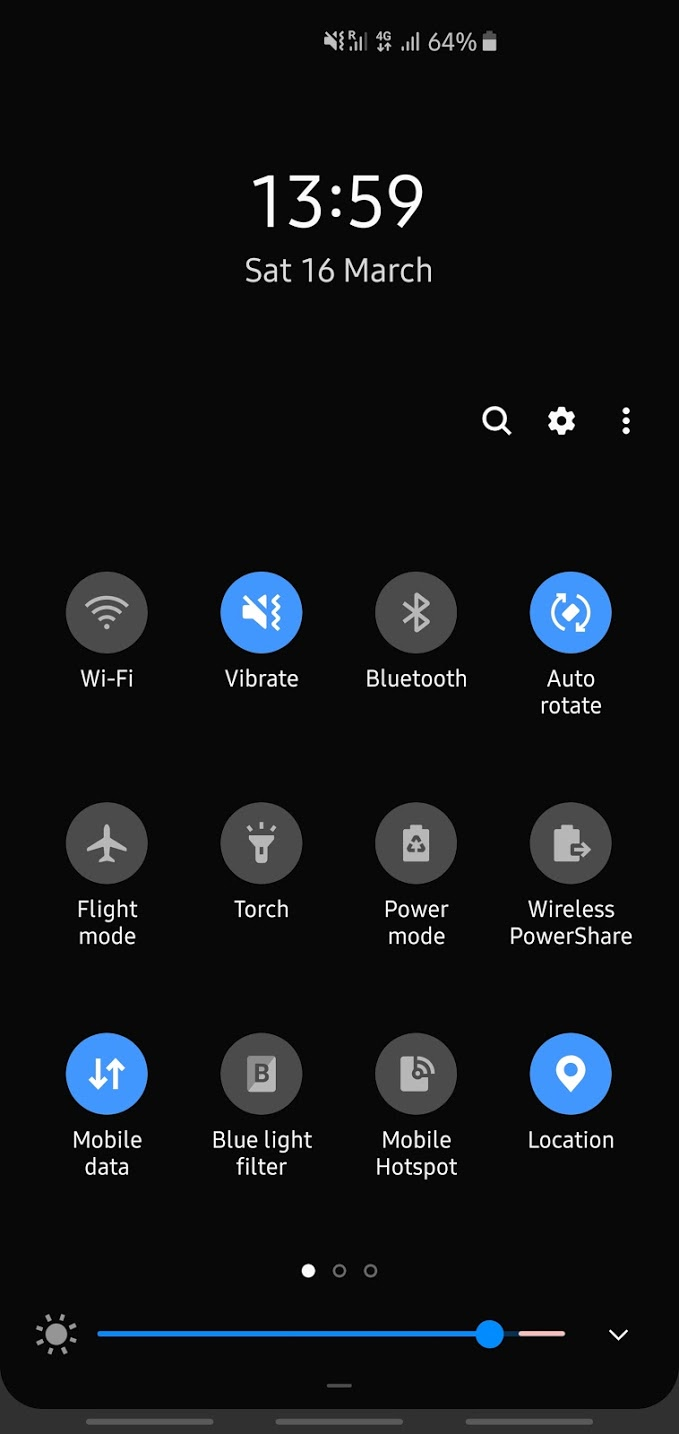Go to the second quick settings page

(339, 1271)
